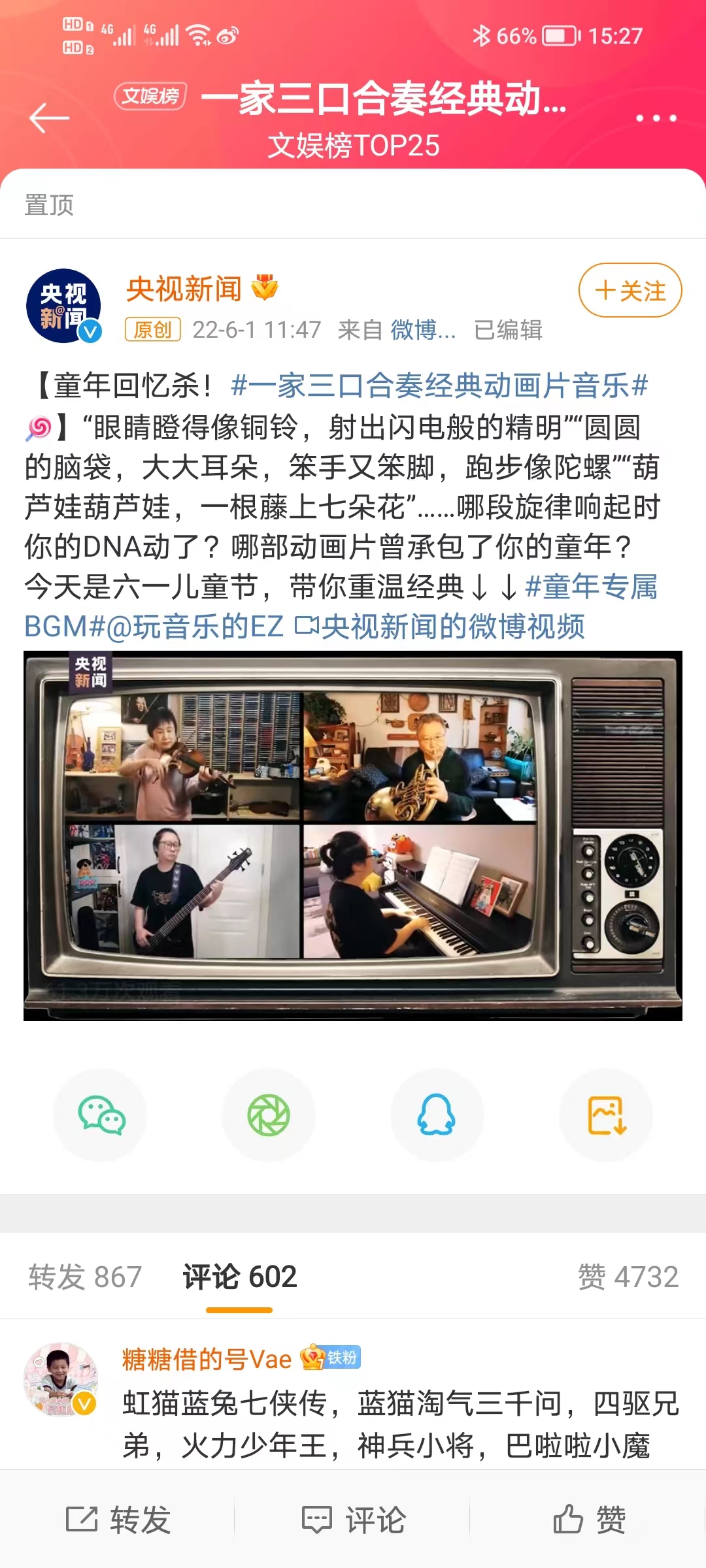706x1568 pixels.
Task: View the 赞 4732 likes list
Action: point(628,1276)
